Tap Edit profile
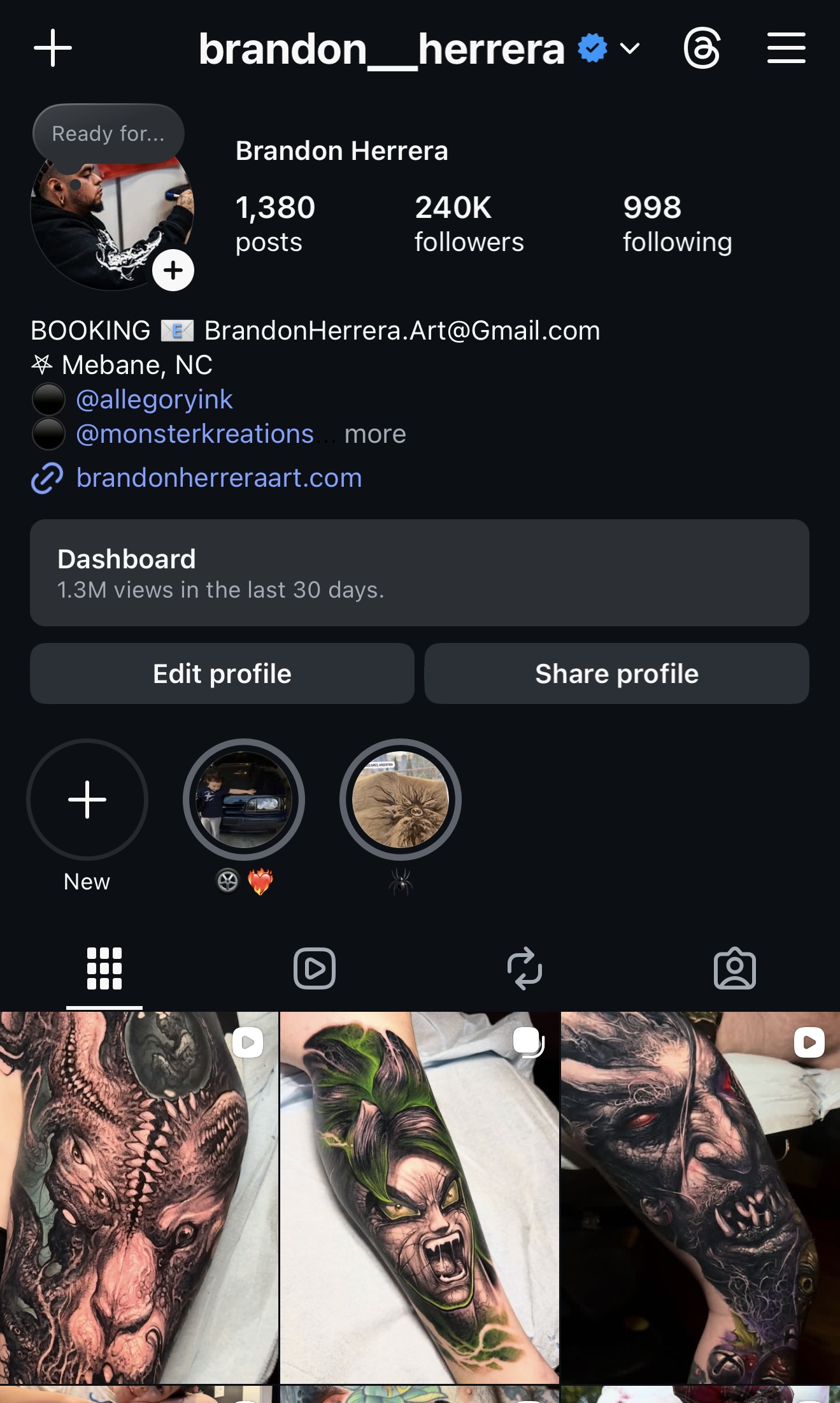The height and width of the screenshot is (1403, 840). (222, 673)
